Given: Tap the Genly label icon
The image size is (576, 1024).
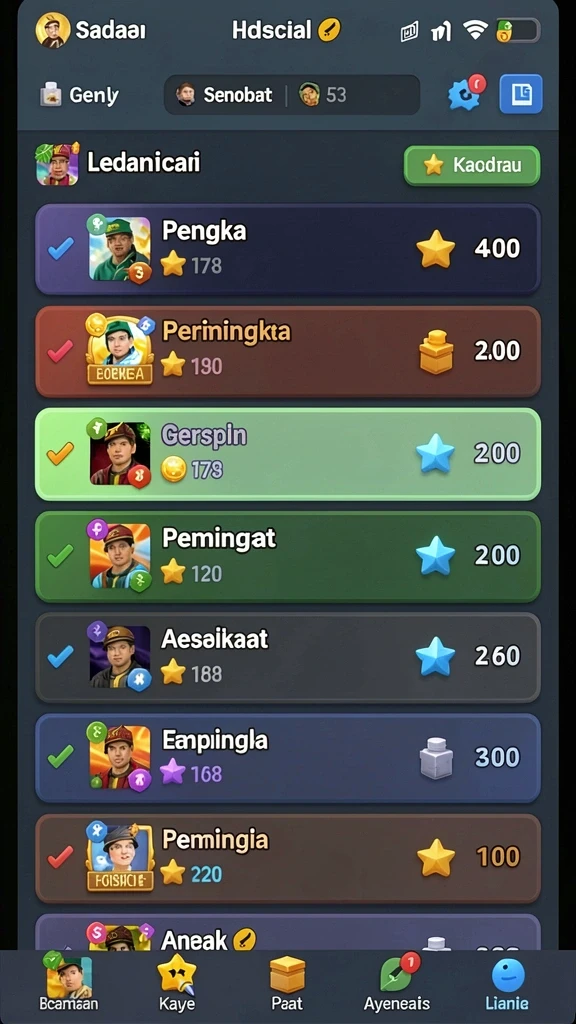Looking at the screenshot, I should tap(50, 95).
